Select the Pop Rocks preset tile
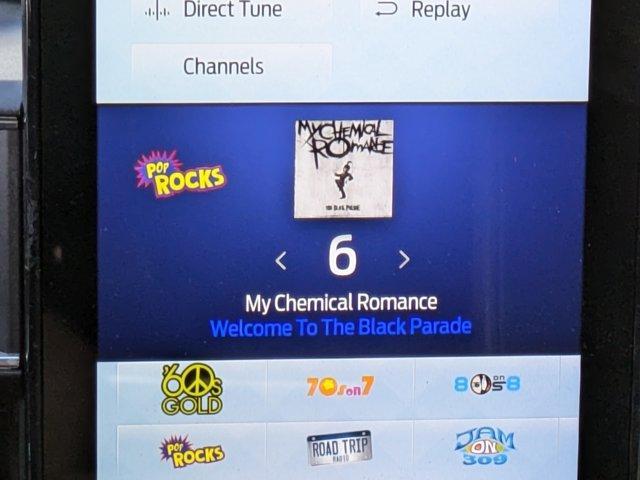 (191, 450)
